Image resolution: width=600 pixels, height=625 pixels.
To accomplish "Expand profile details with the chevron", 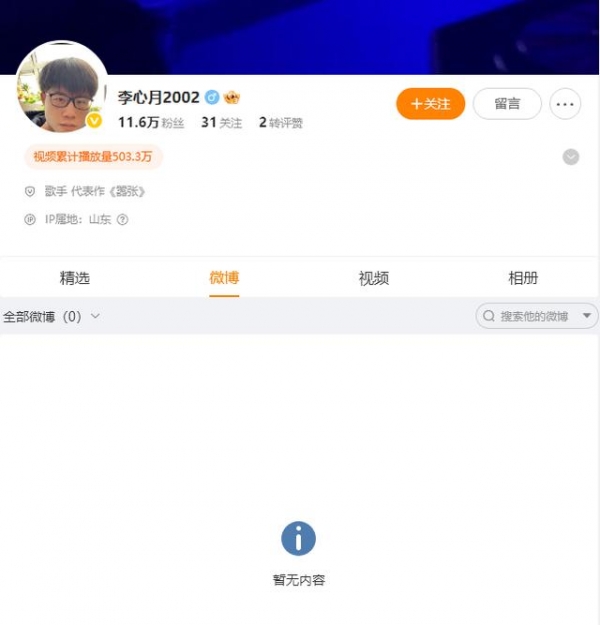I will click(571, 157).
